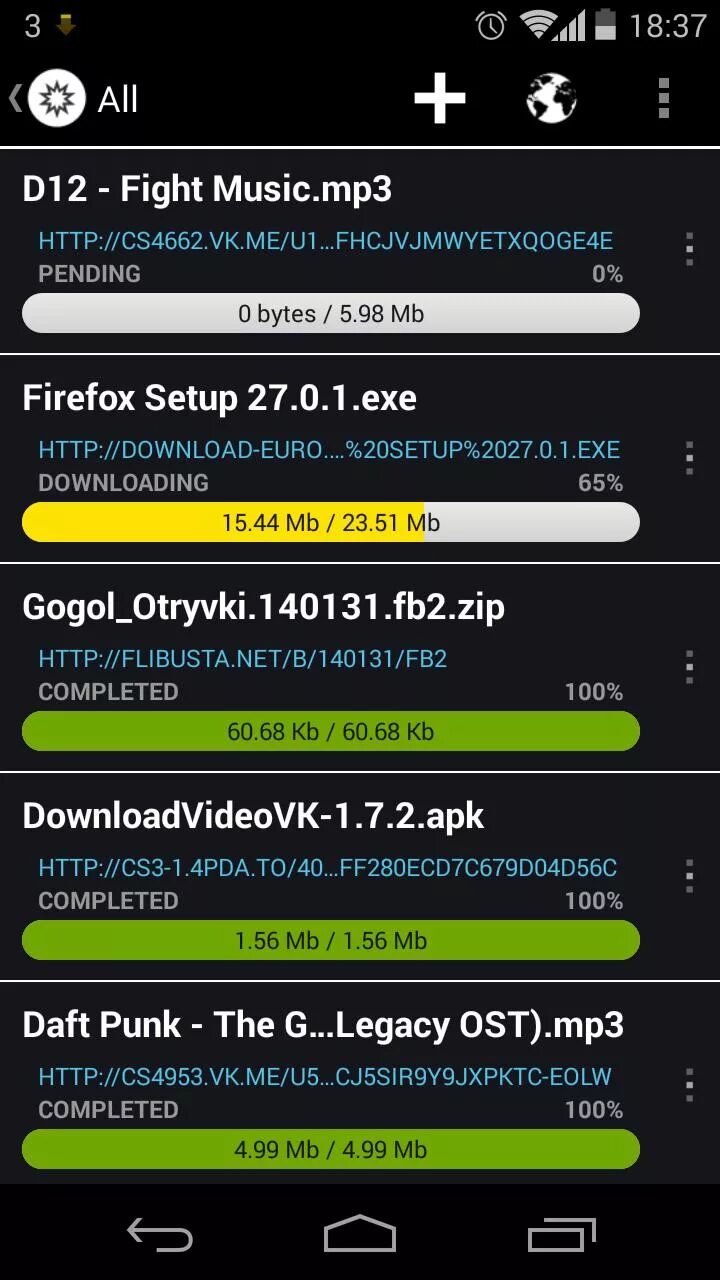The height and width of the screenshot is (1280, 720).
Task: Open options for Firefox Setup 27.0.1.exe
Action: pyautogui.click(x=689, y=458)
